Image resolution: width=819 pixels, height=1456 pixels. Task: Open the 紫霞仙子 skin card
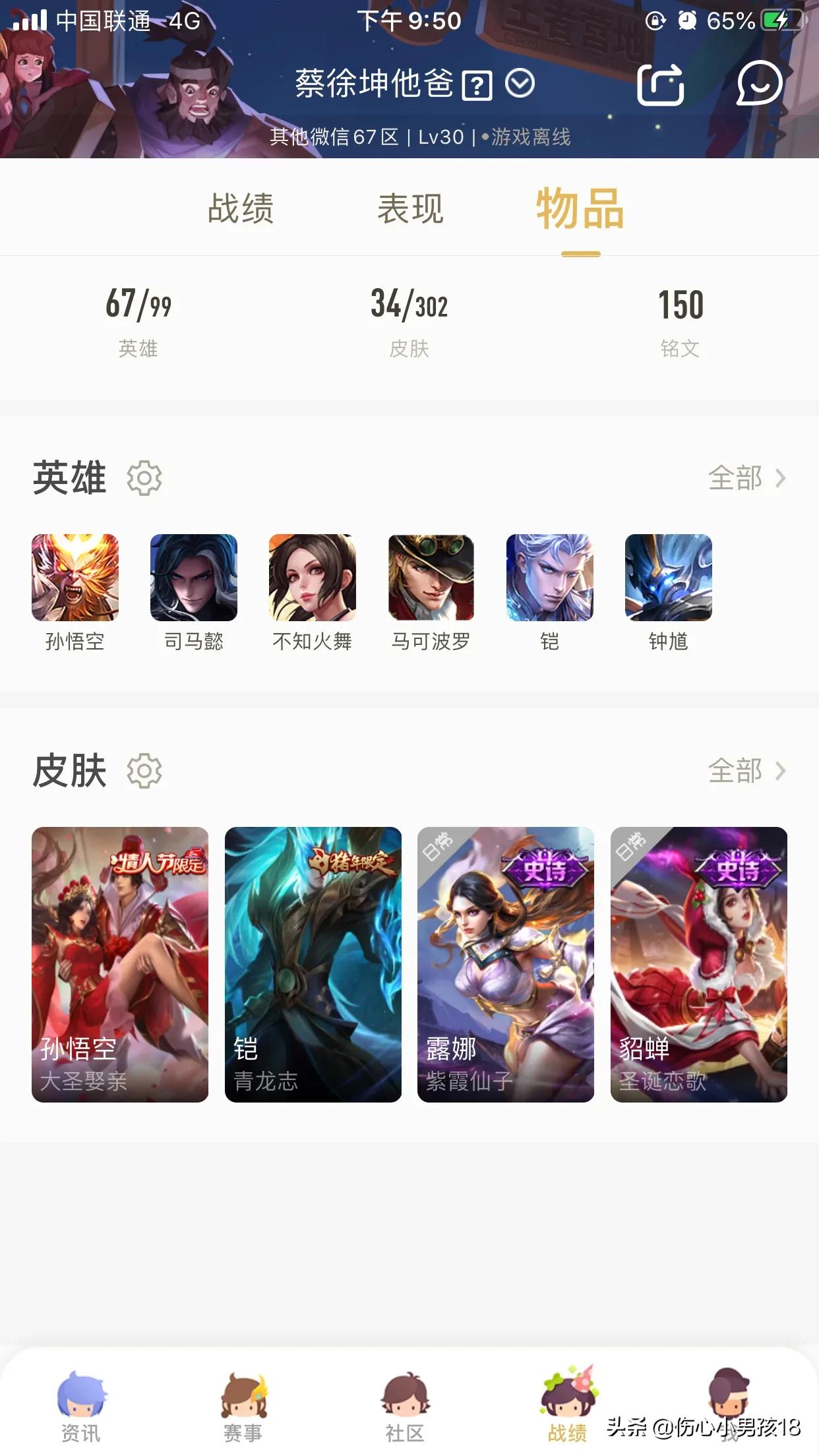506,964
